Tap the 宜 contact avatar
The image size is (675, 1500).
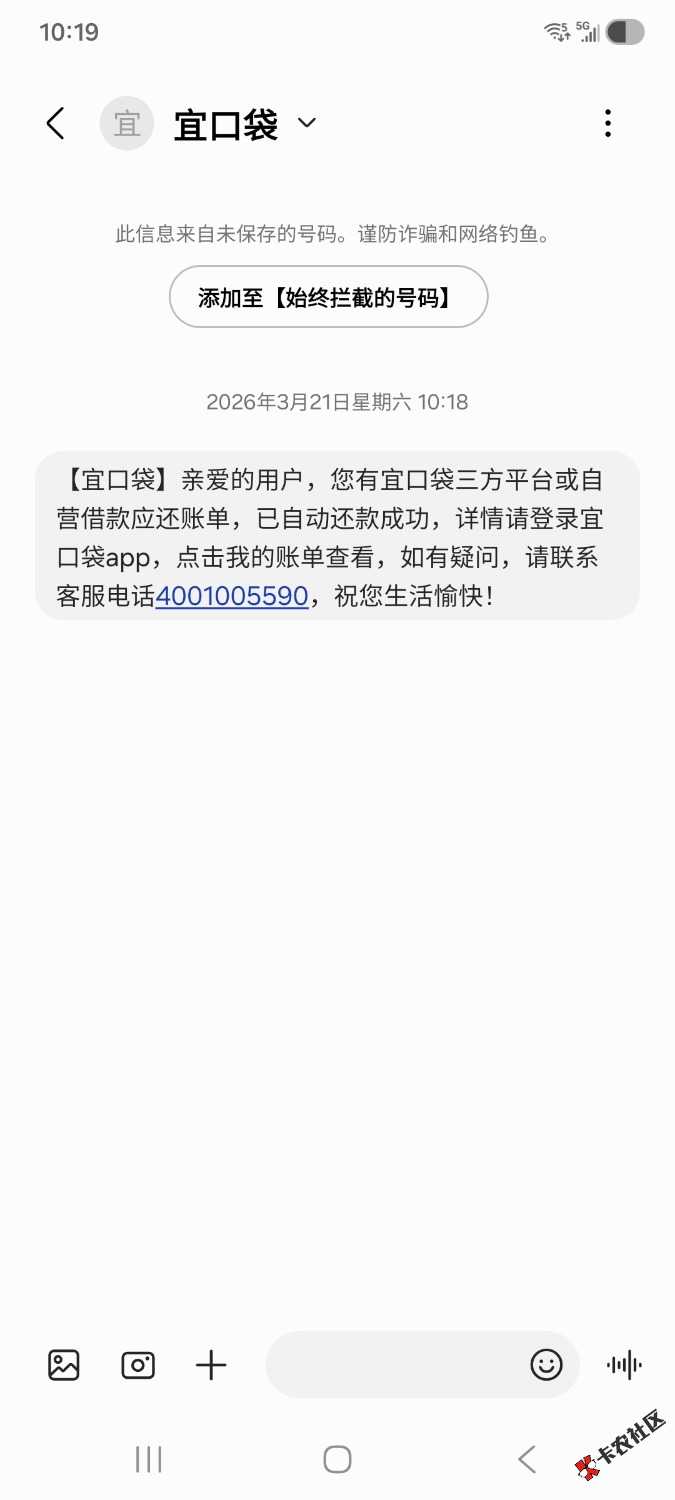[127, 124]
